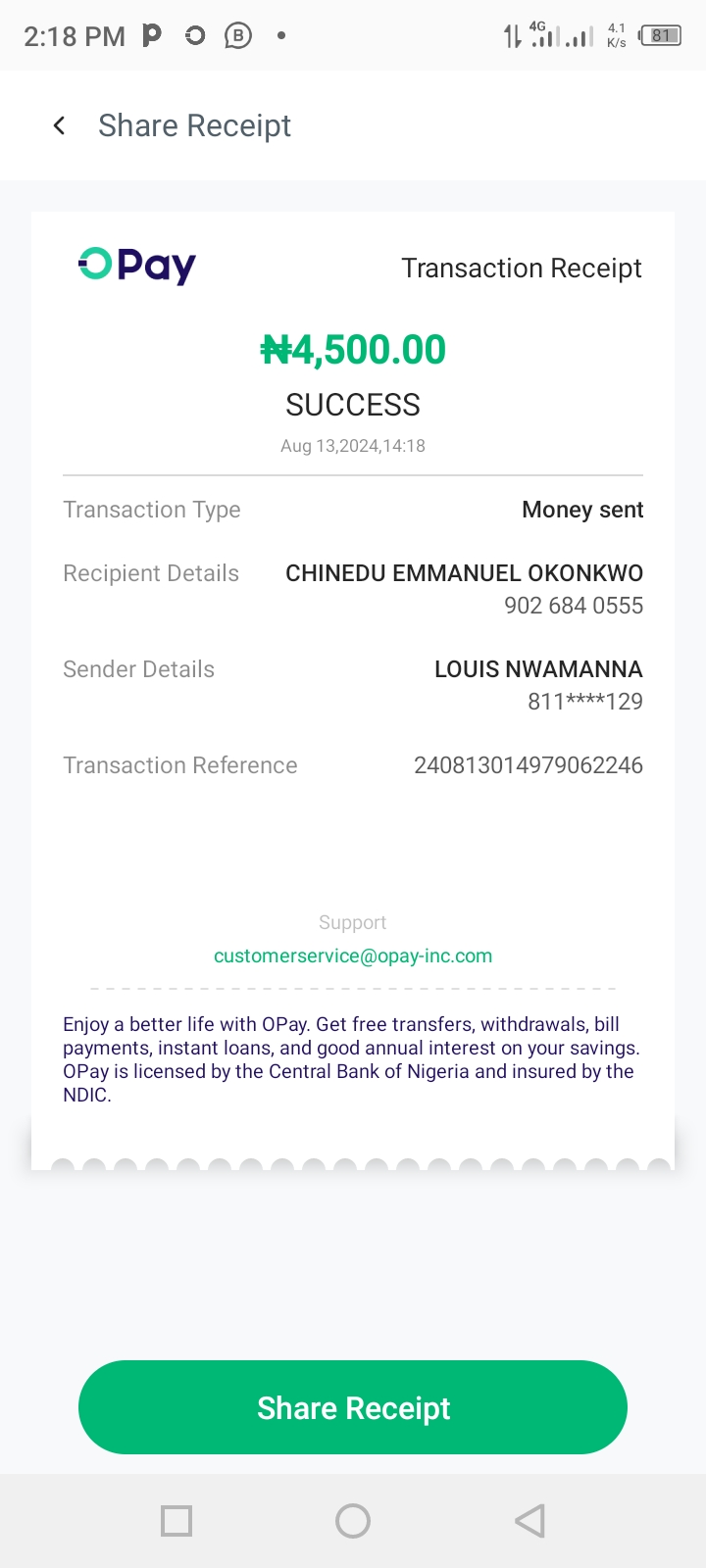Open the customerservice@opay-inc.com support email
Viewport: 706px width, 1568px height.
pos(353,955)
